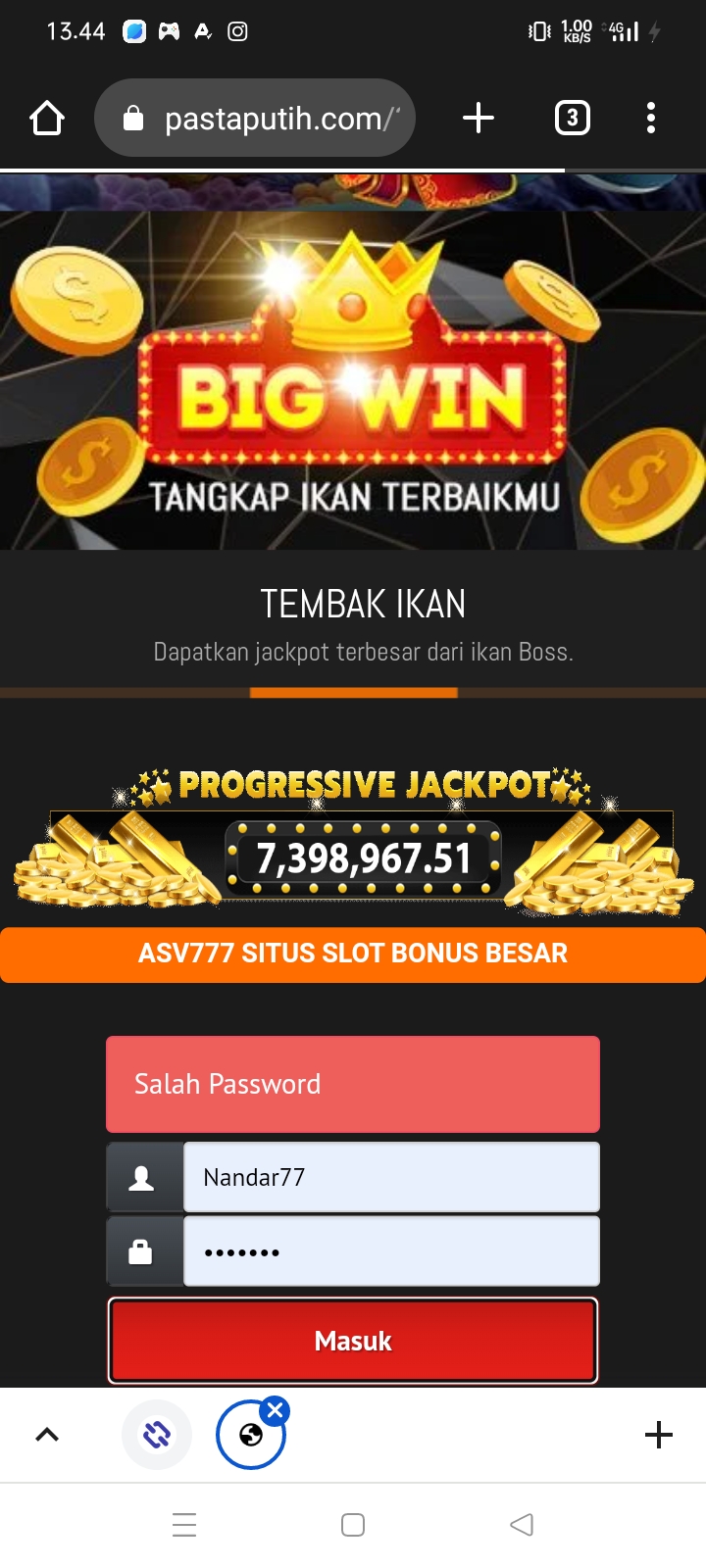The image size is (706, 1568).
Task: Tap the plus icon in the bottom bar
Action: pyautogui.click(x=659, y=1435)
